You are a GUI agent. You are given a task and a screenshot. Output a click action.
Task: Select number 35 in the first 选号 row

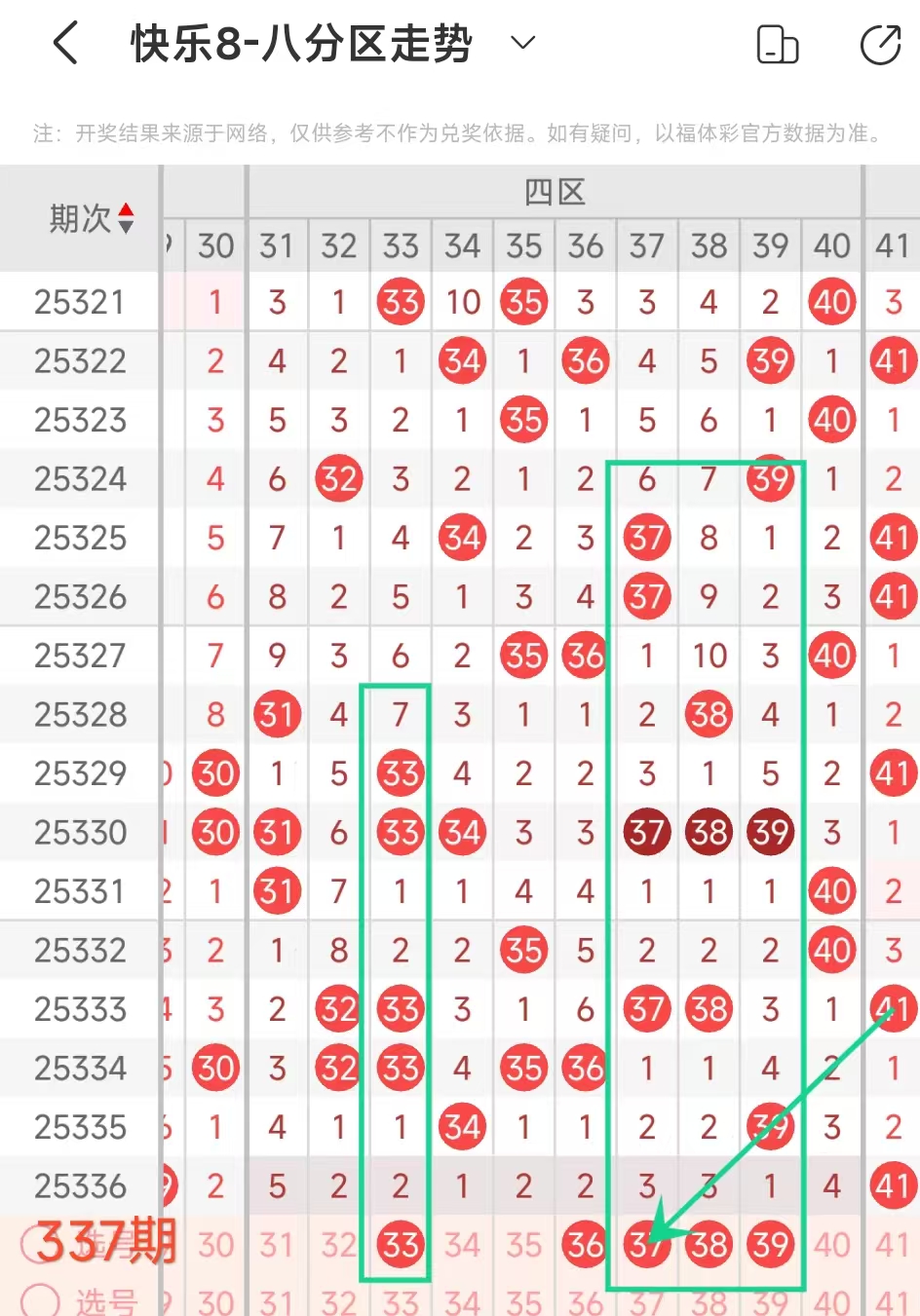[523, 1245]
